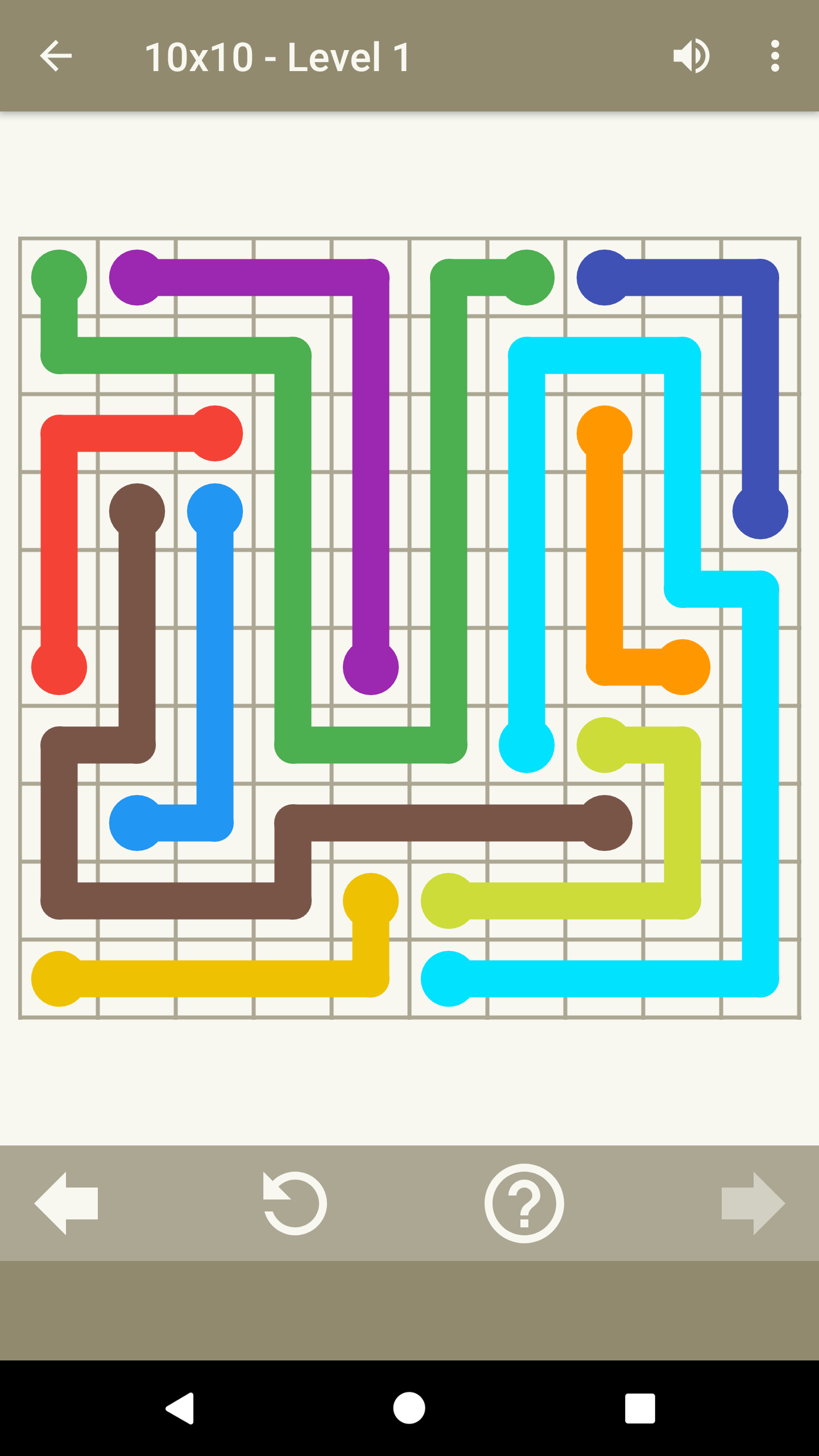Tap the system home button
The height and width of the screenshot is (1456, 819).
point(409,1408)
